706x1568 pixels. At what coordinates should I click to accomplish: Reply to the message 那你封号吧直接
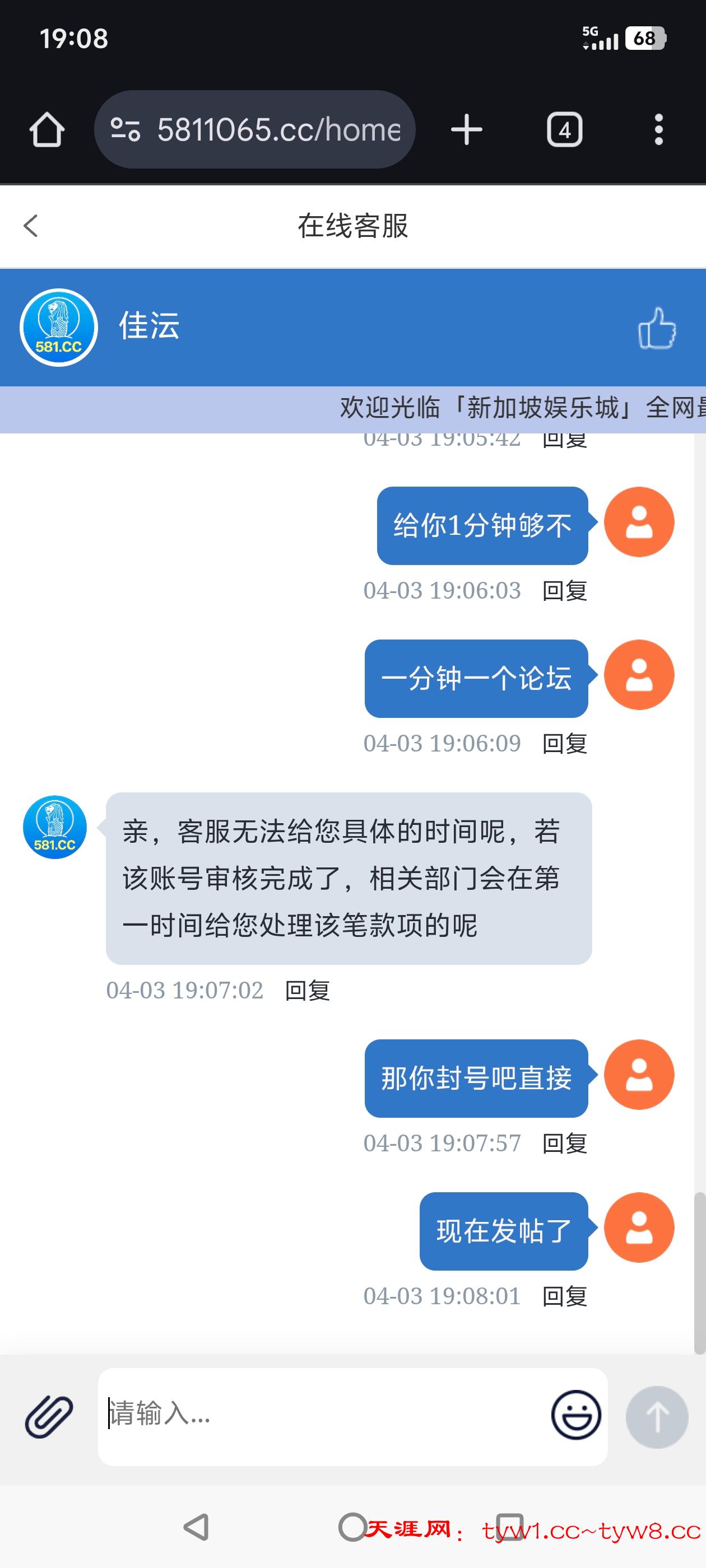coord(564,1144)
